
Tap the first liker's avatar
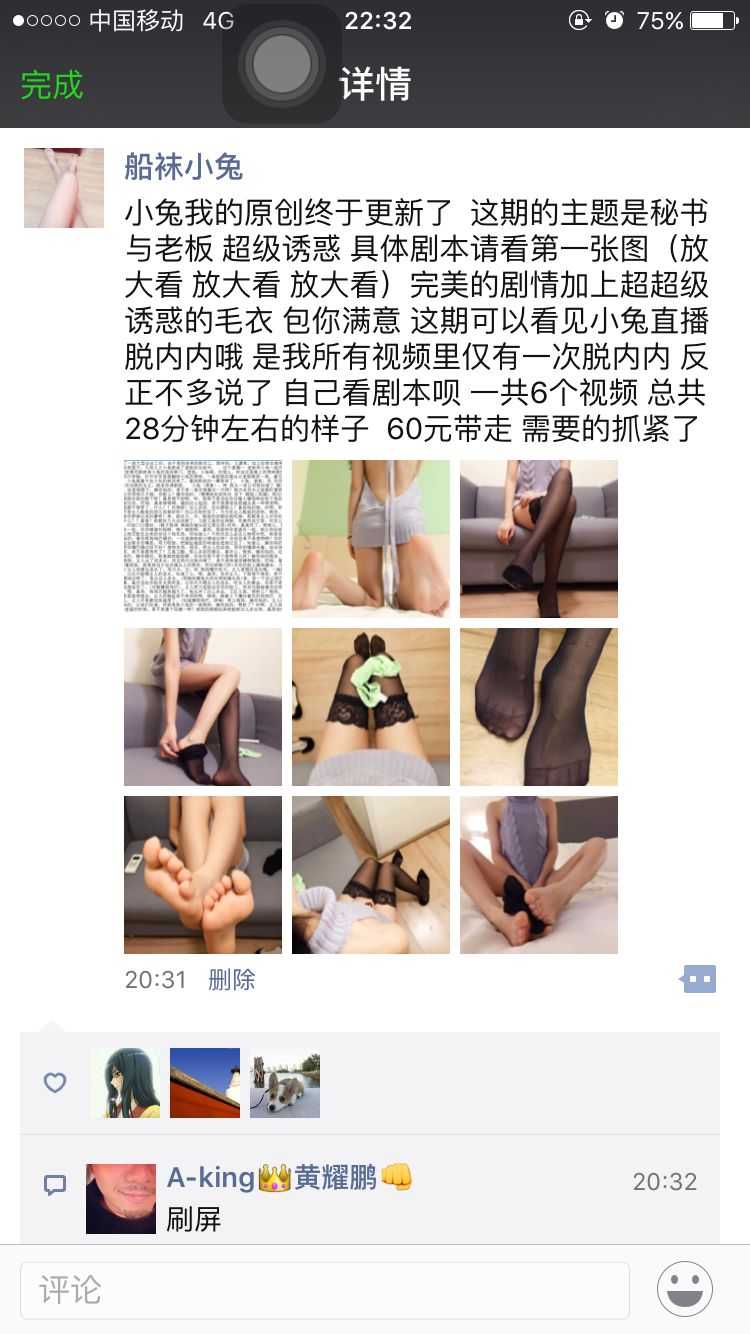125,1083
